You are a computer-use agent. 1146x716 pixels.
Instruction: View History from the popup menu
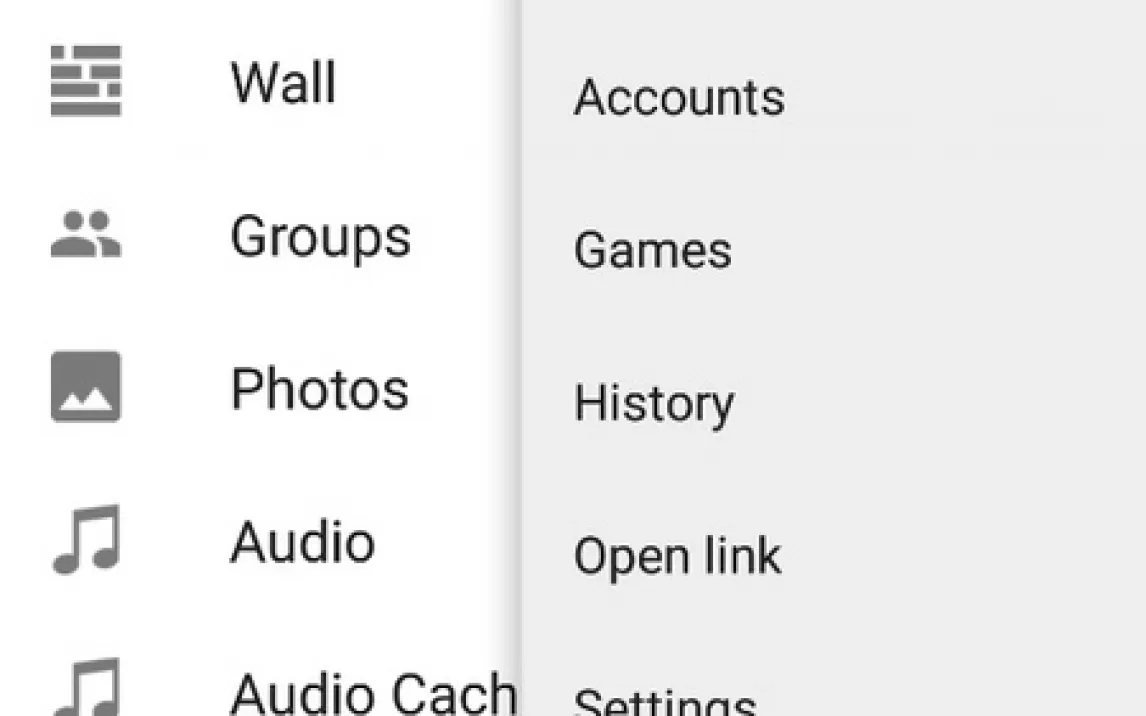pos(653,403)
